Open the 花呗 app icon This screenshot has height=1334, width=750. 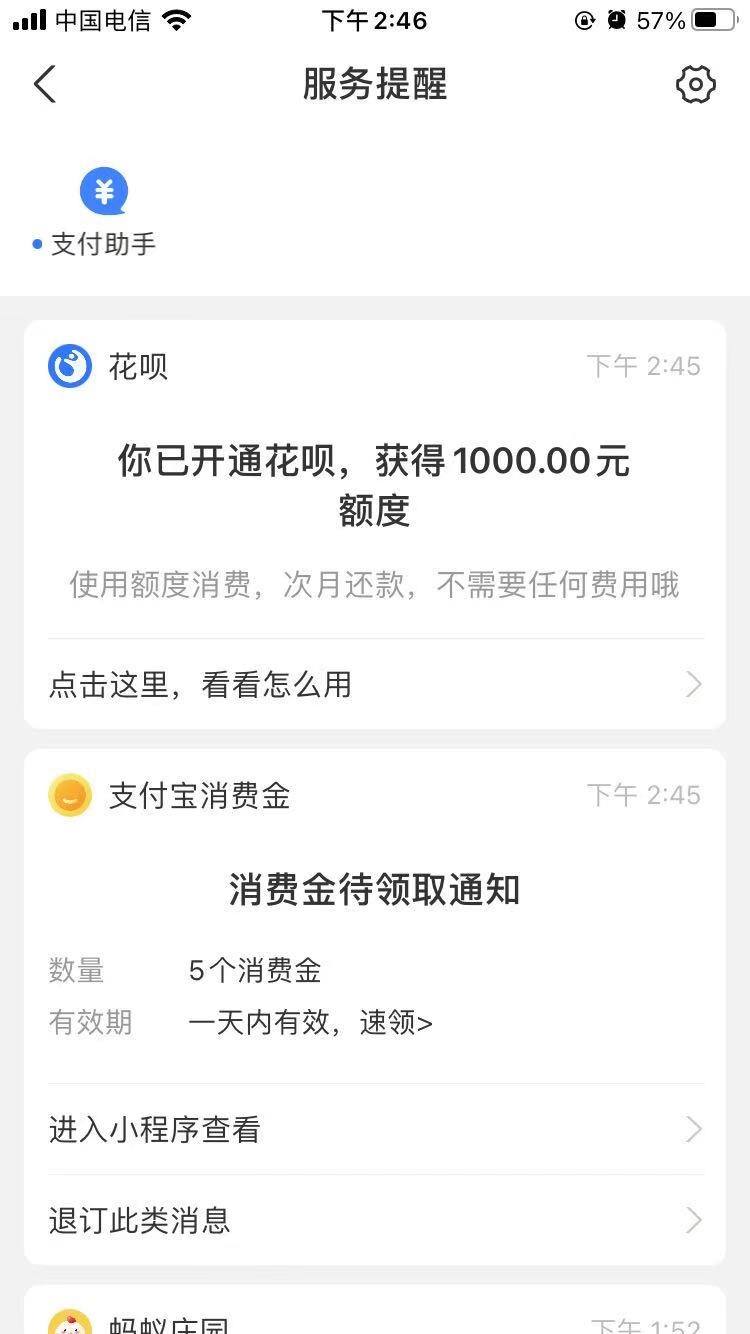[x=70, y=367]
